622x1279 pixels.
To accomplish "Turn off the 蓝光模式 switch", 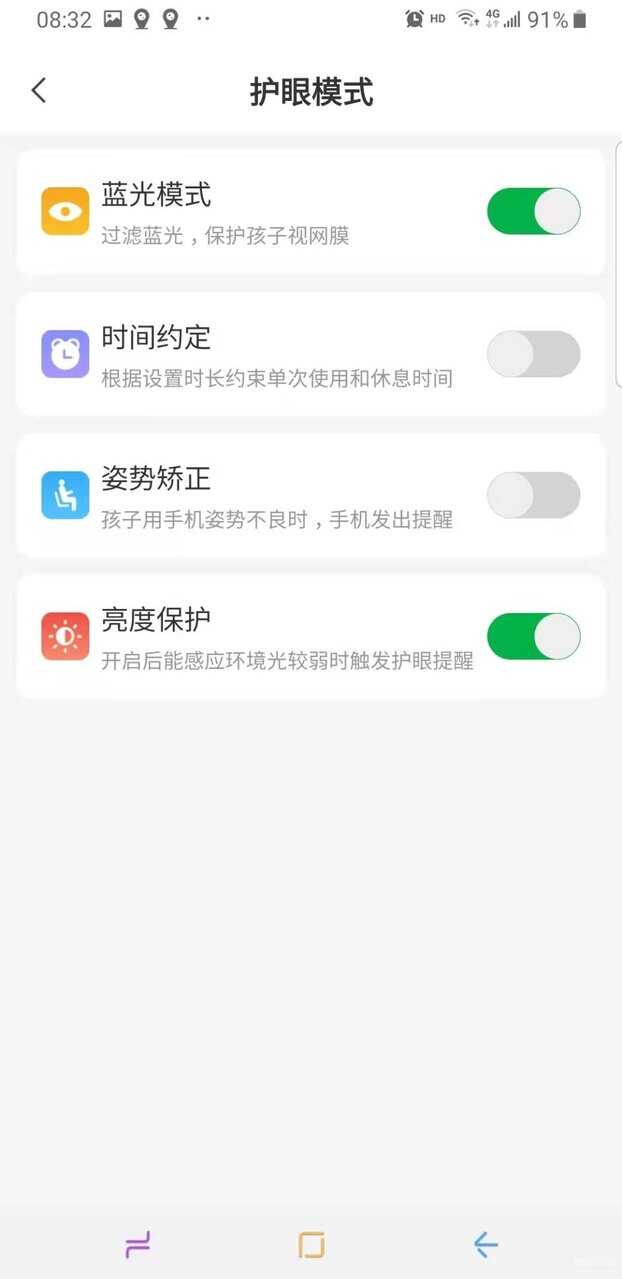I will 533,211.
